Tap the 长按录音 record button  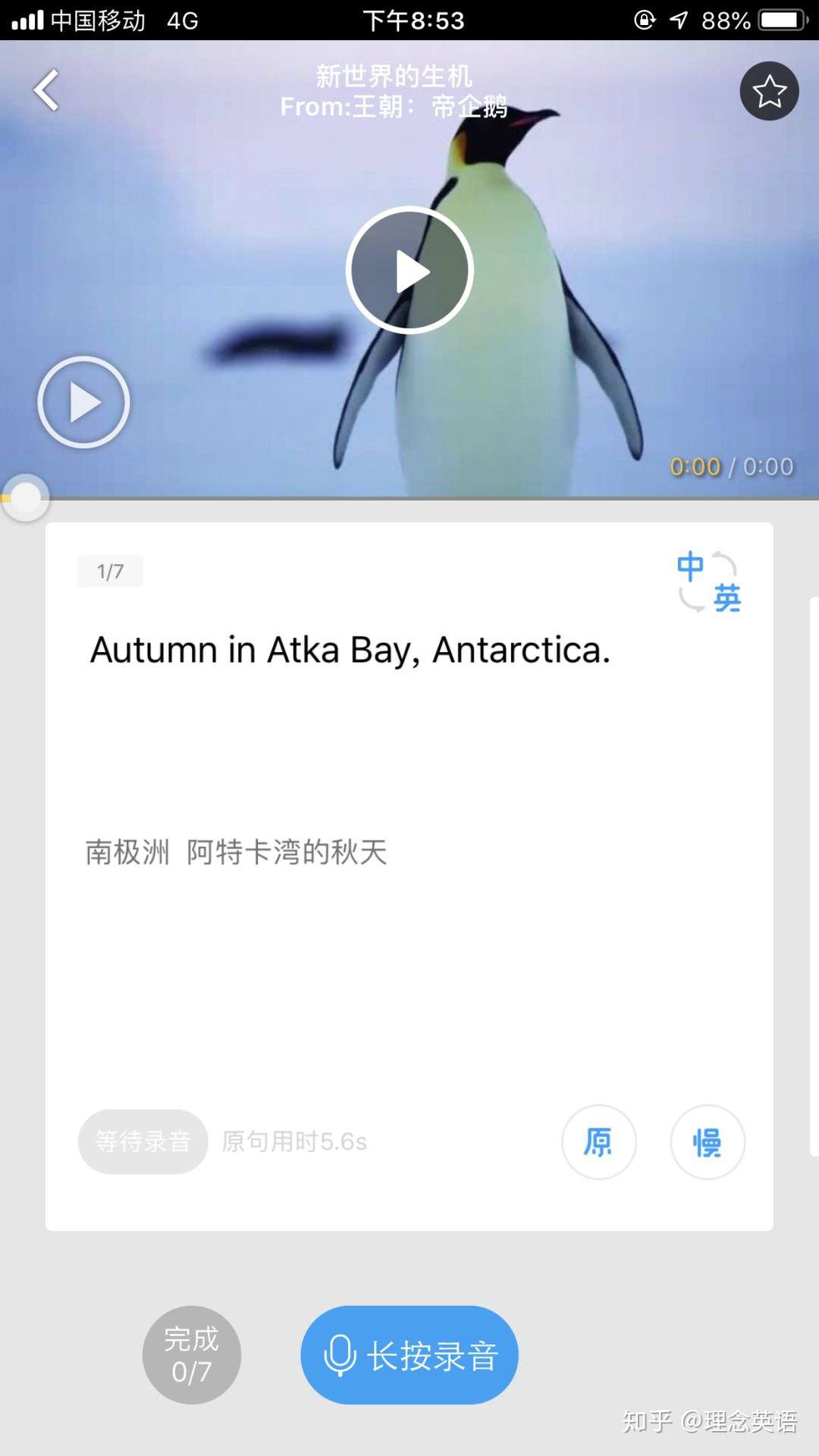click(x=409, y=1354)
